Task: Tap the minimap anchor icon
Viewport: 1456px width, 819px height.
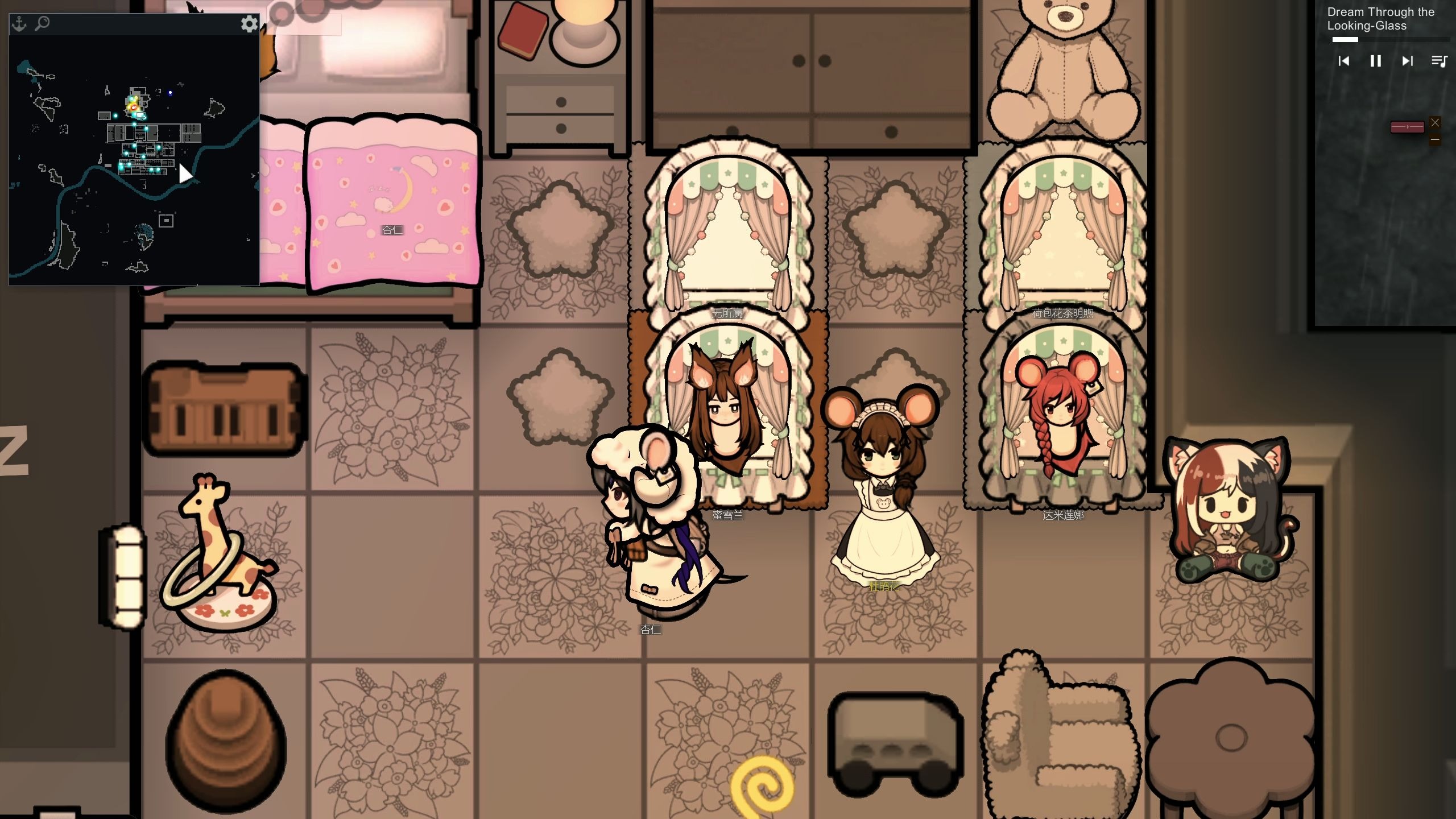Action: point(19,24)
